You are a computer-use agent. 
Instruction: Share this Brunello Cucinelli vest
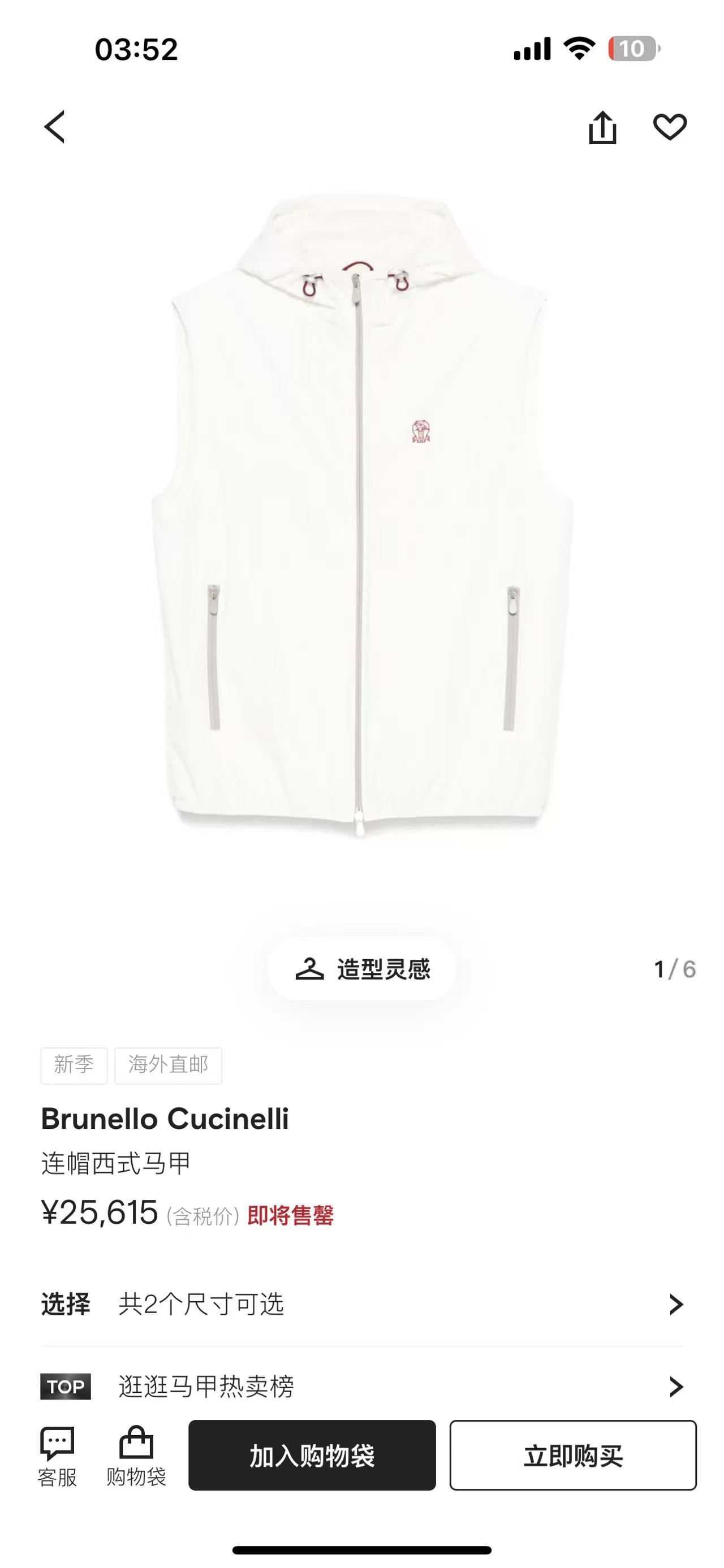coord(602,127)
